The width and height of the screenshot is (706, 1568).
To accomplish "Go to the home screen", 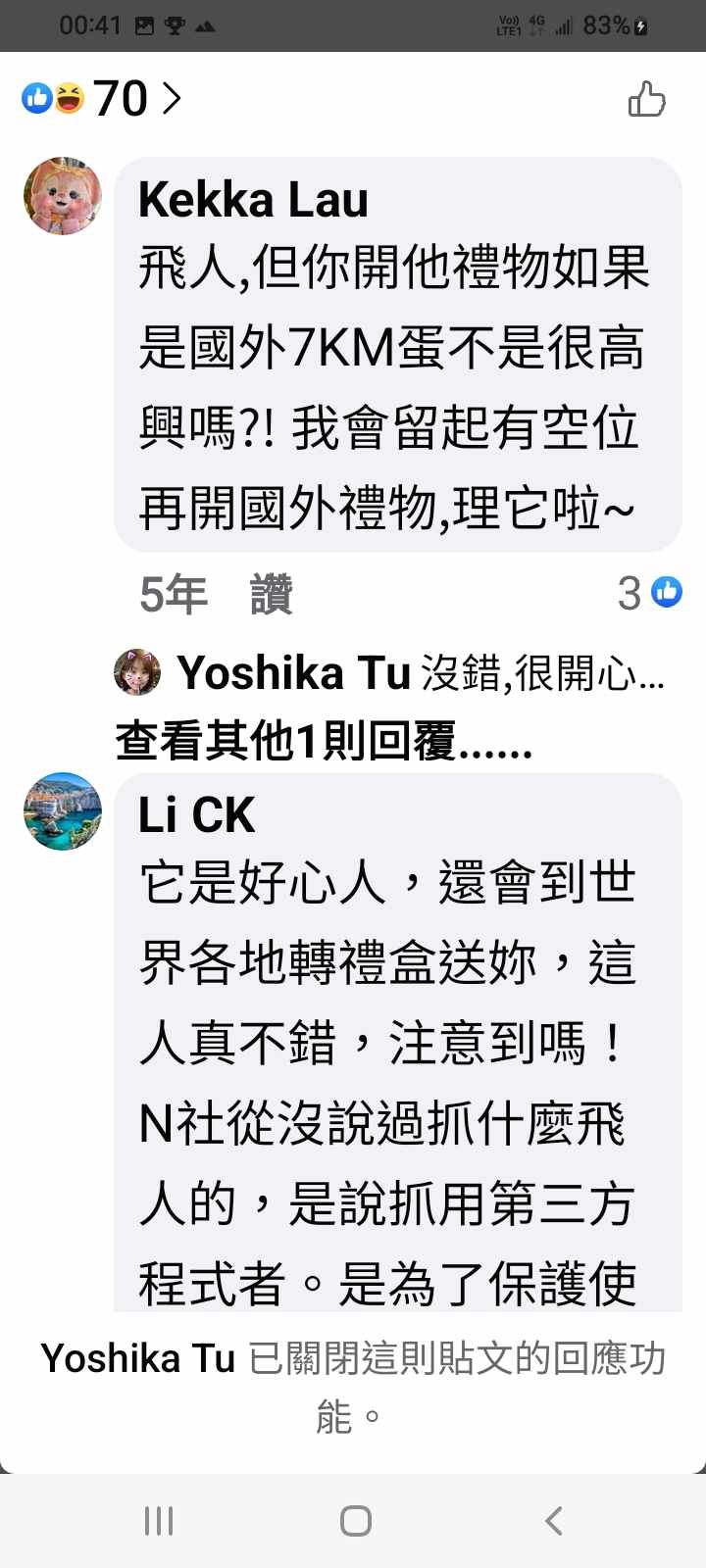I will [355, 1521].
